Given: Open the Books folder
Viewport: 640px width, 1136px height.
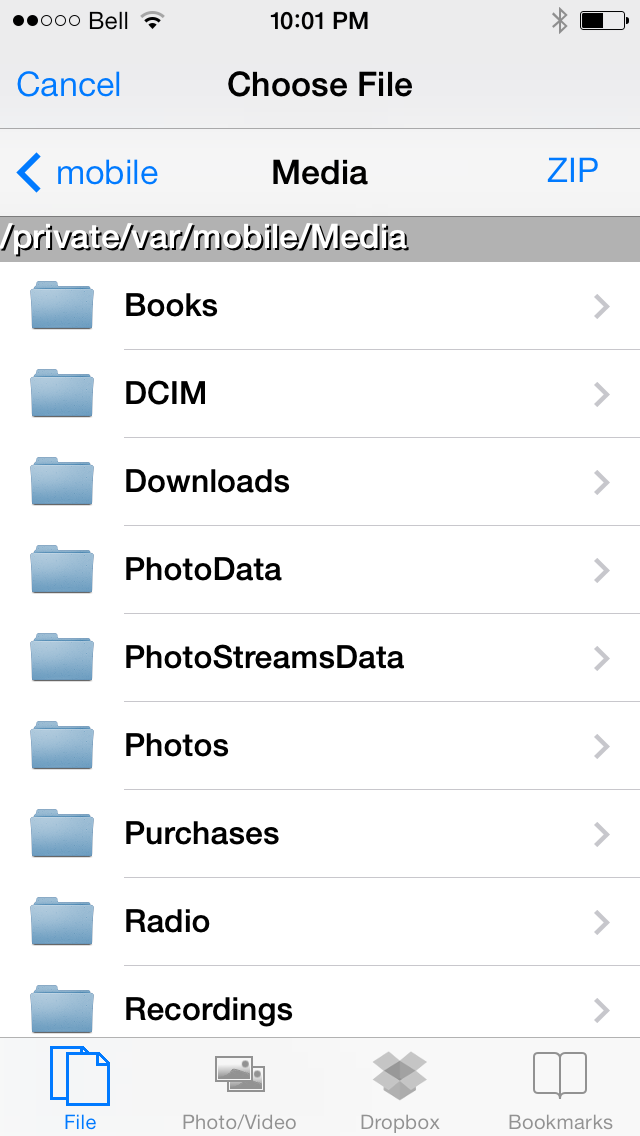Looking at the screenshot, I should [x=320, y=306].
